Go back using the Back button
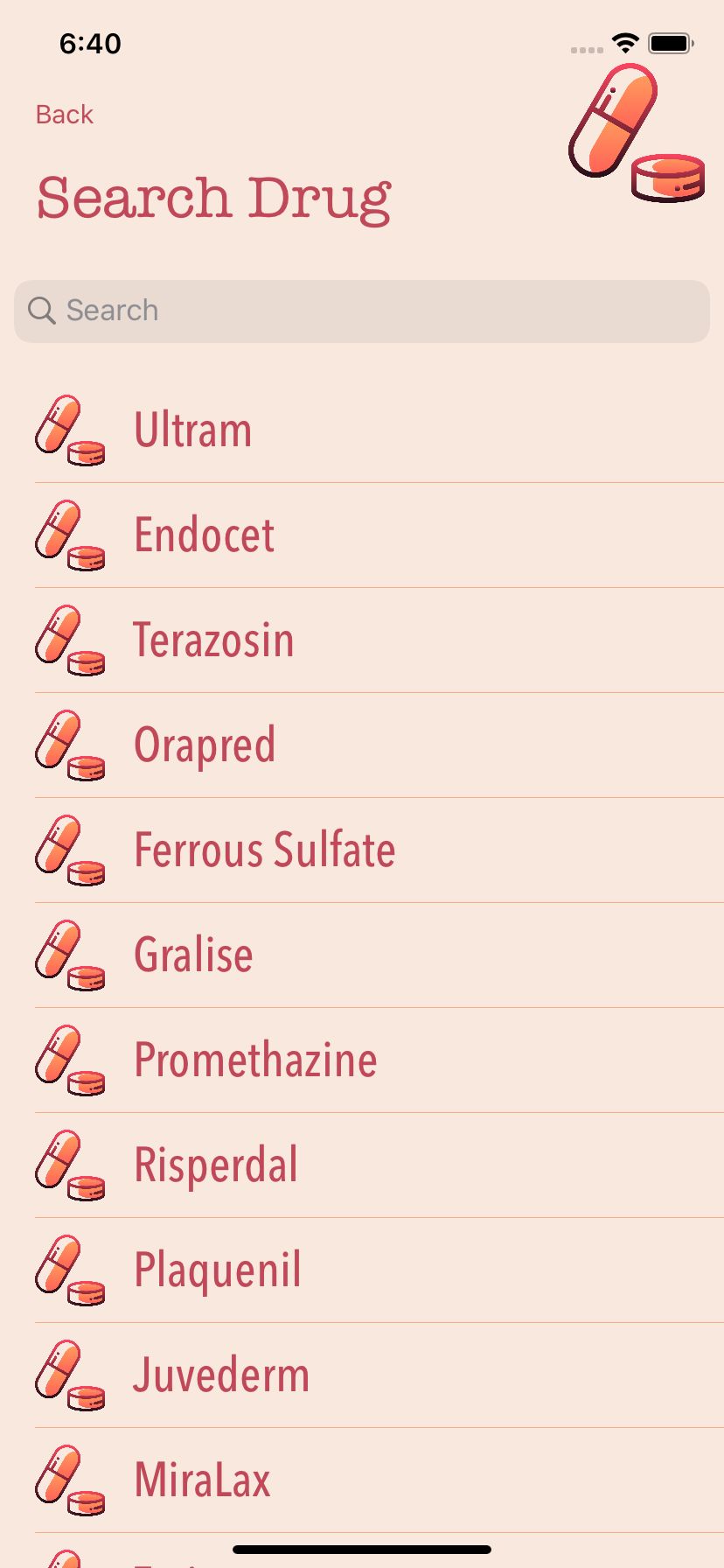The image size is (724, 1568). click(64, 115)
